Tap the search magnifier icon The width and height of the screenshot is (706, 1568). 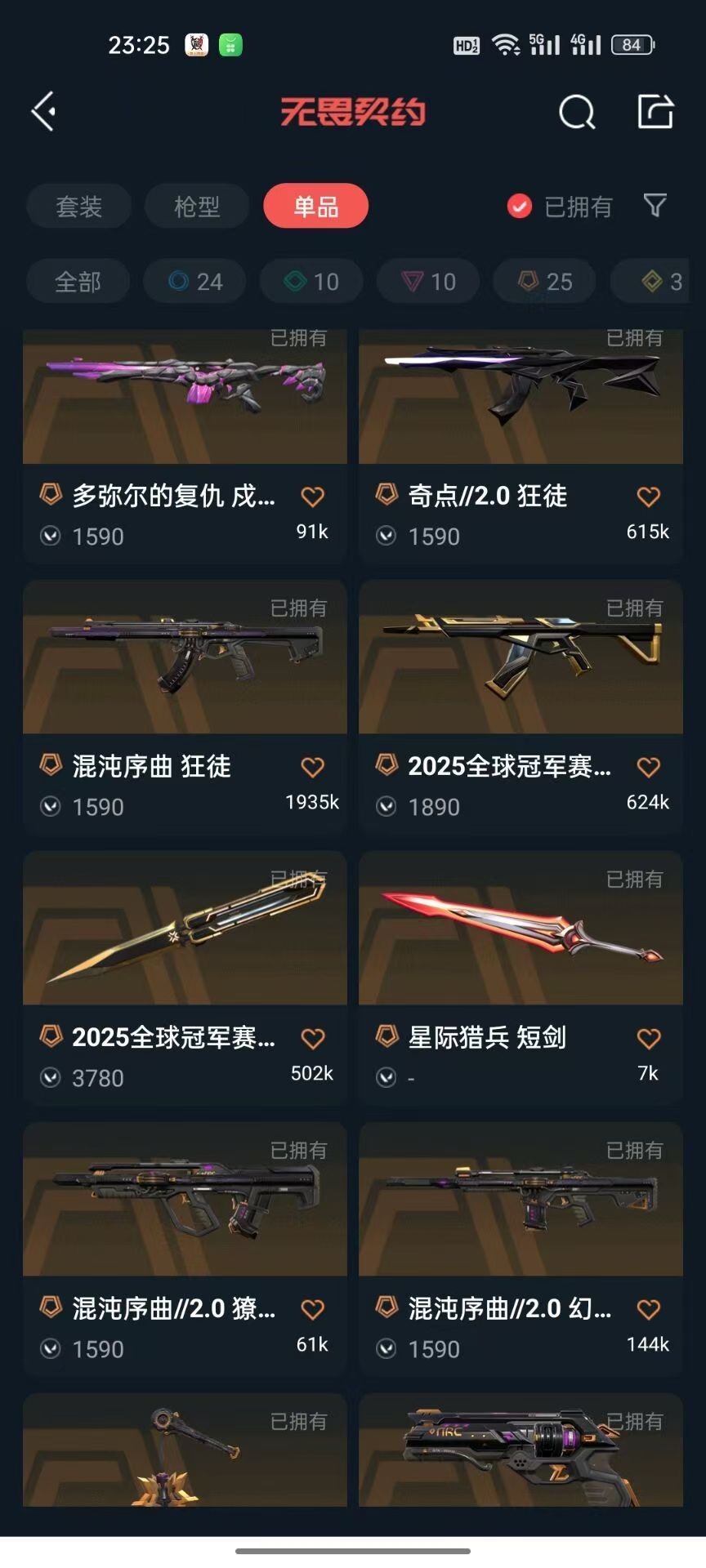click(578, 113)
